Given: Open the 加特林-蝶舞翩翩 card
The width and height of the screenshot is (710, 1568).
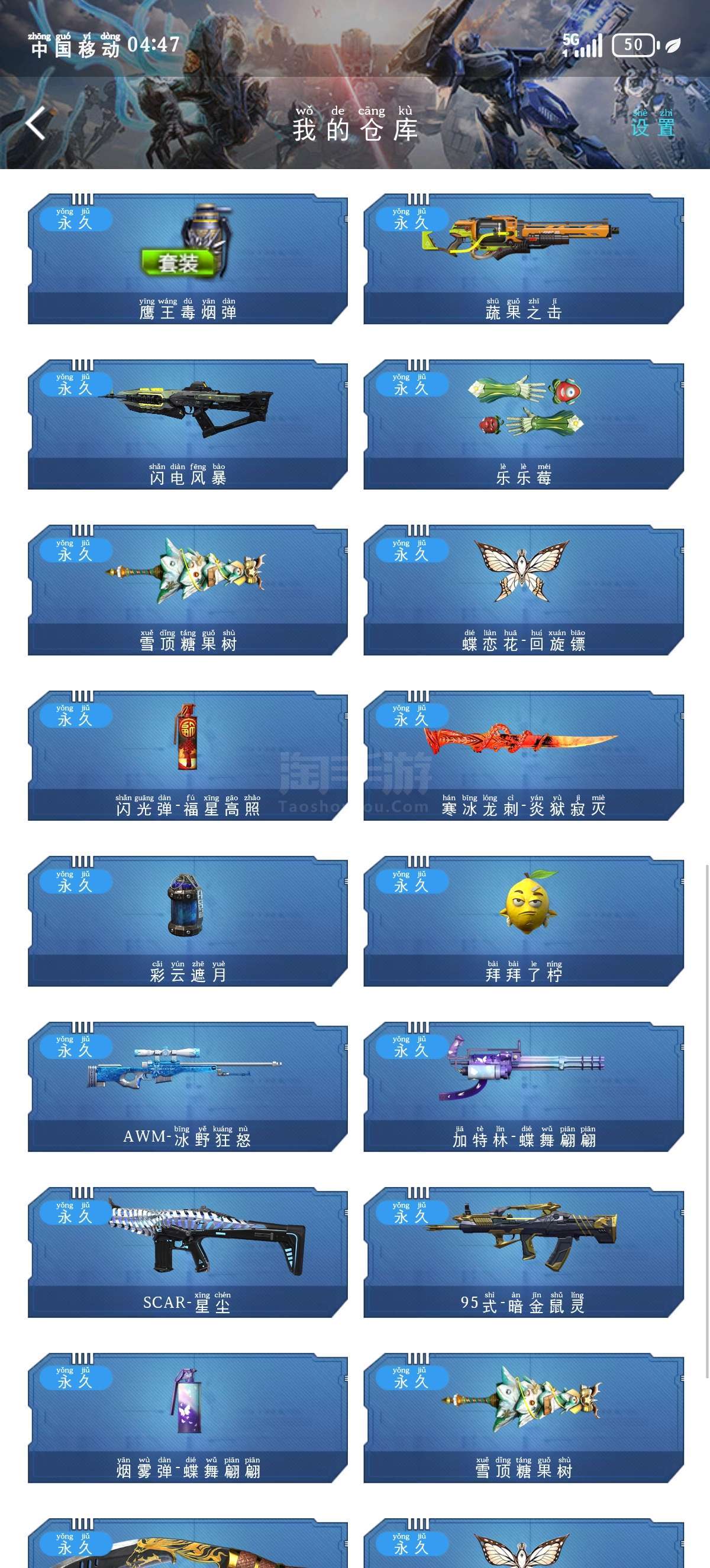Looking at the screenshot, I should coord(523,1087).
